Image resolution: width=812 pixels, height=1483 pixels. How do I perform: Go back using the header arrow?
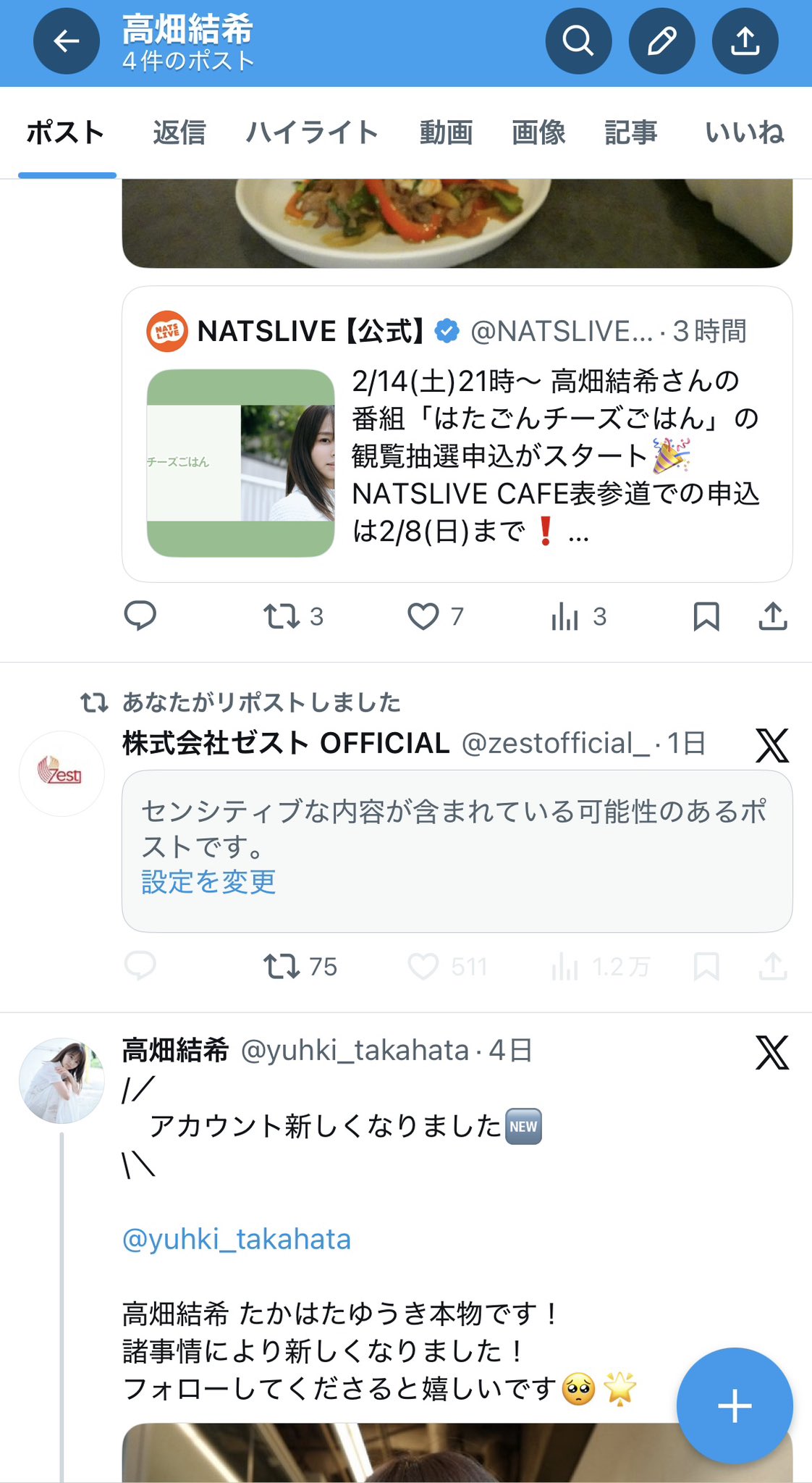(67, 42)
